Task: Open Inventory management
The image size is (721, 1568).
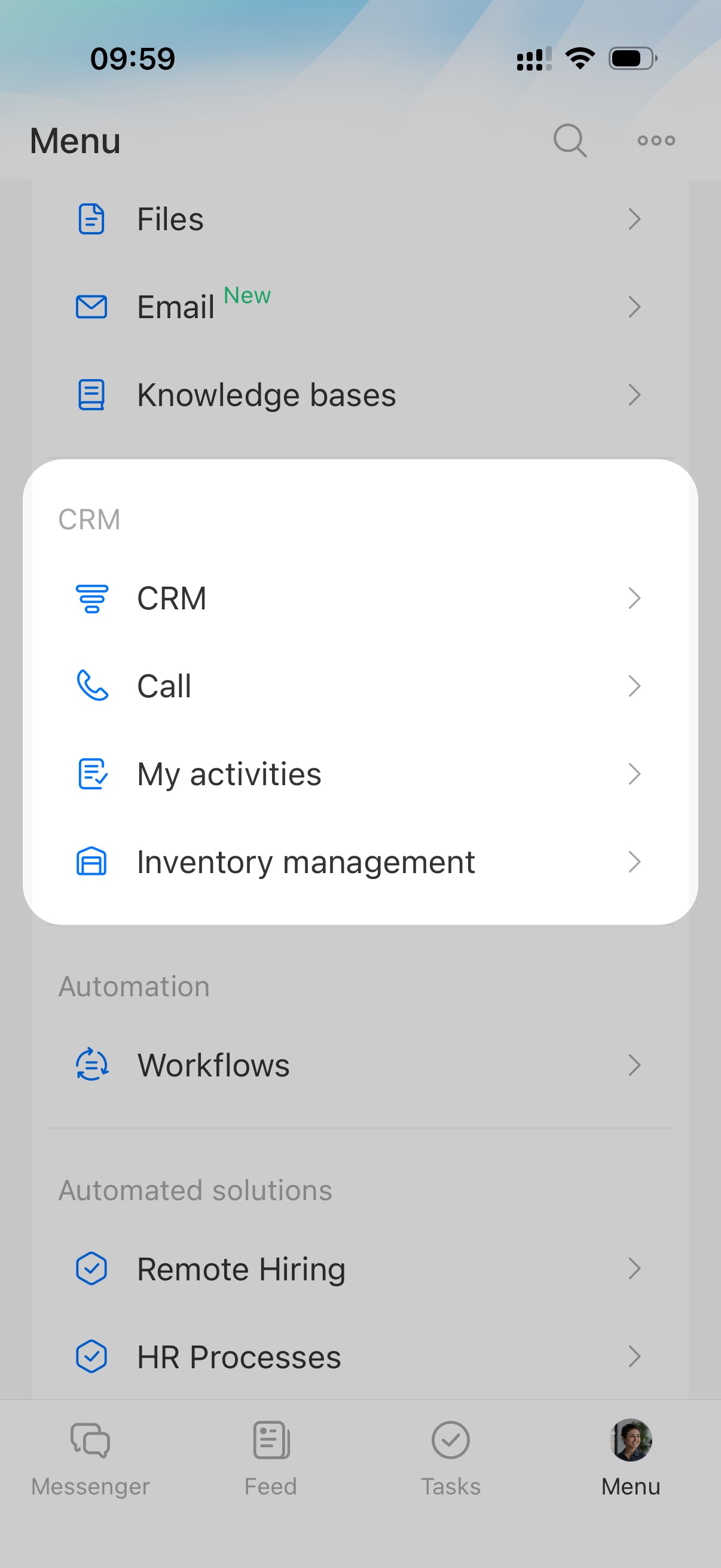Action: point(359,862)
